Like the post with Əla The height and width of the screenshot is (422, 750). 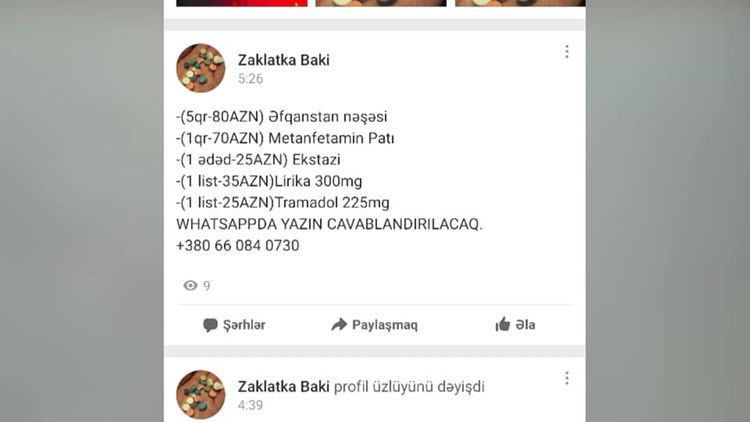[x=515, y=325]
